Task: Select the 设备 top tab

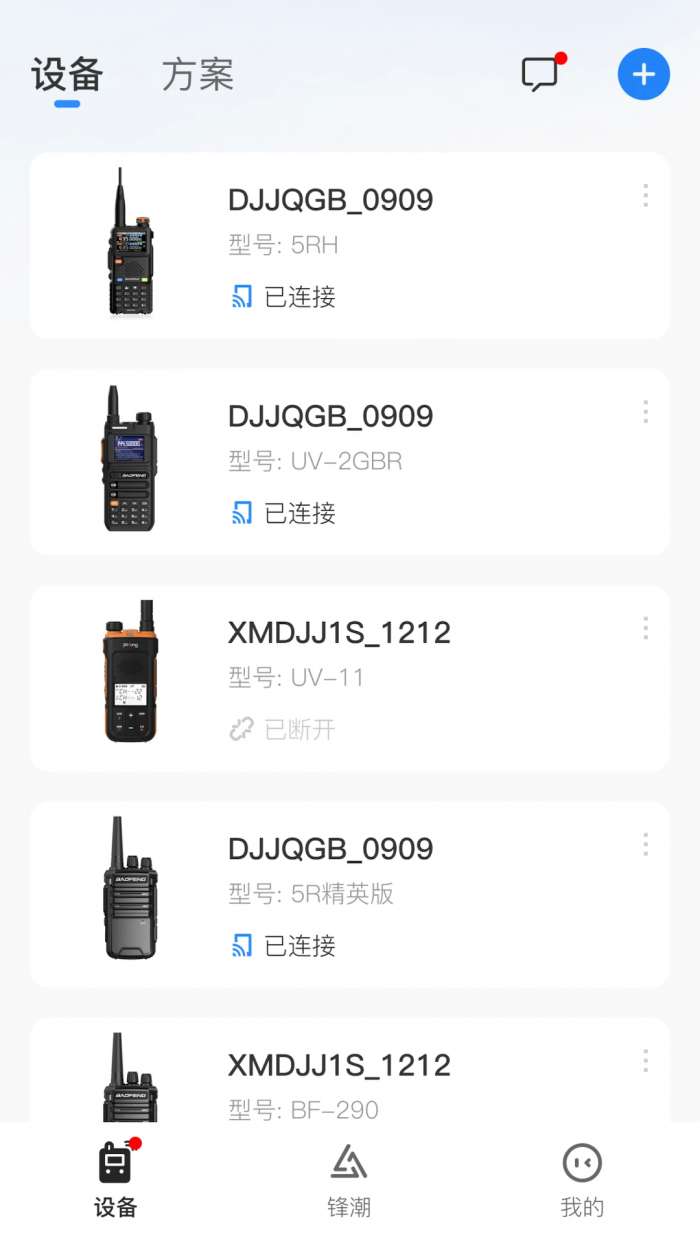Action: click(67, 75)
